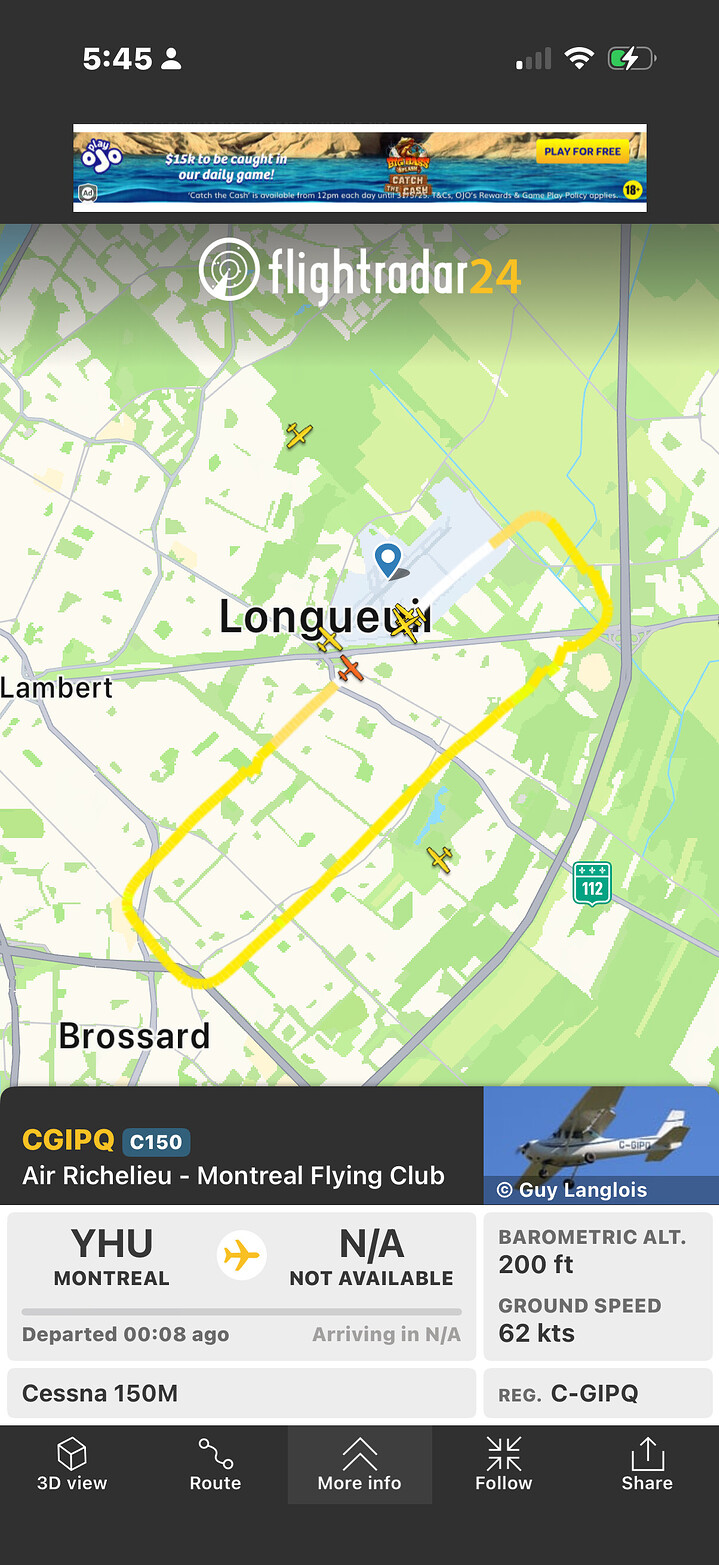Expand More info panel

(x=360, y=1465)
